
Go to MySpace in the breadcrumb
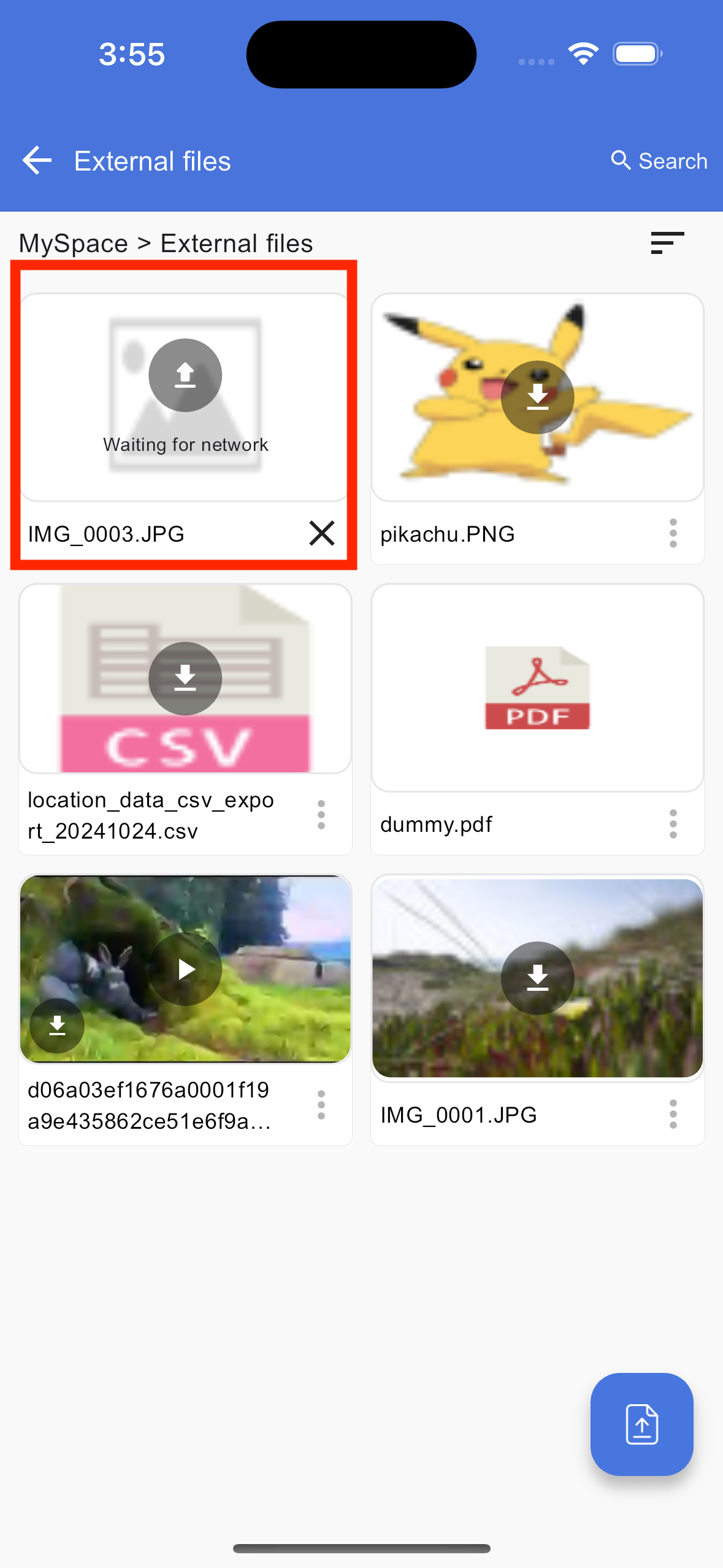click(x=74, y=244)
